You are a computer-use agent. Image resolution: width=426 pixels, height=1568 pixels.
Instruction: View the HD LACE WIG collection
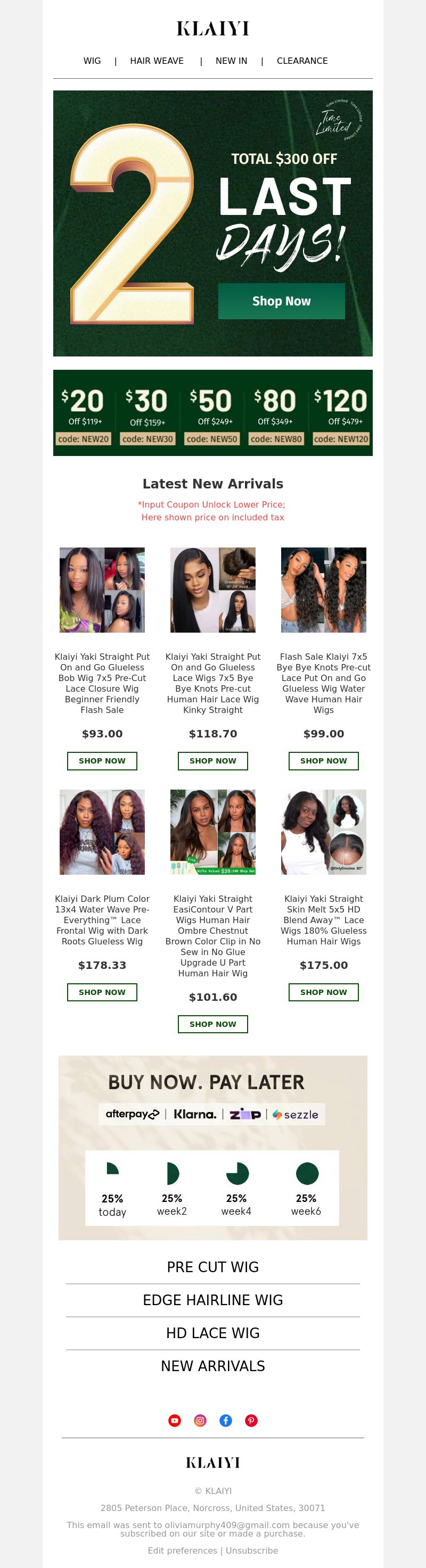tap(212, 1332)
